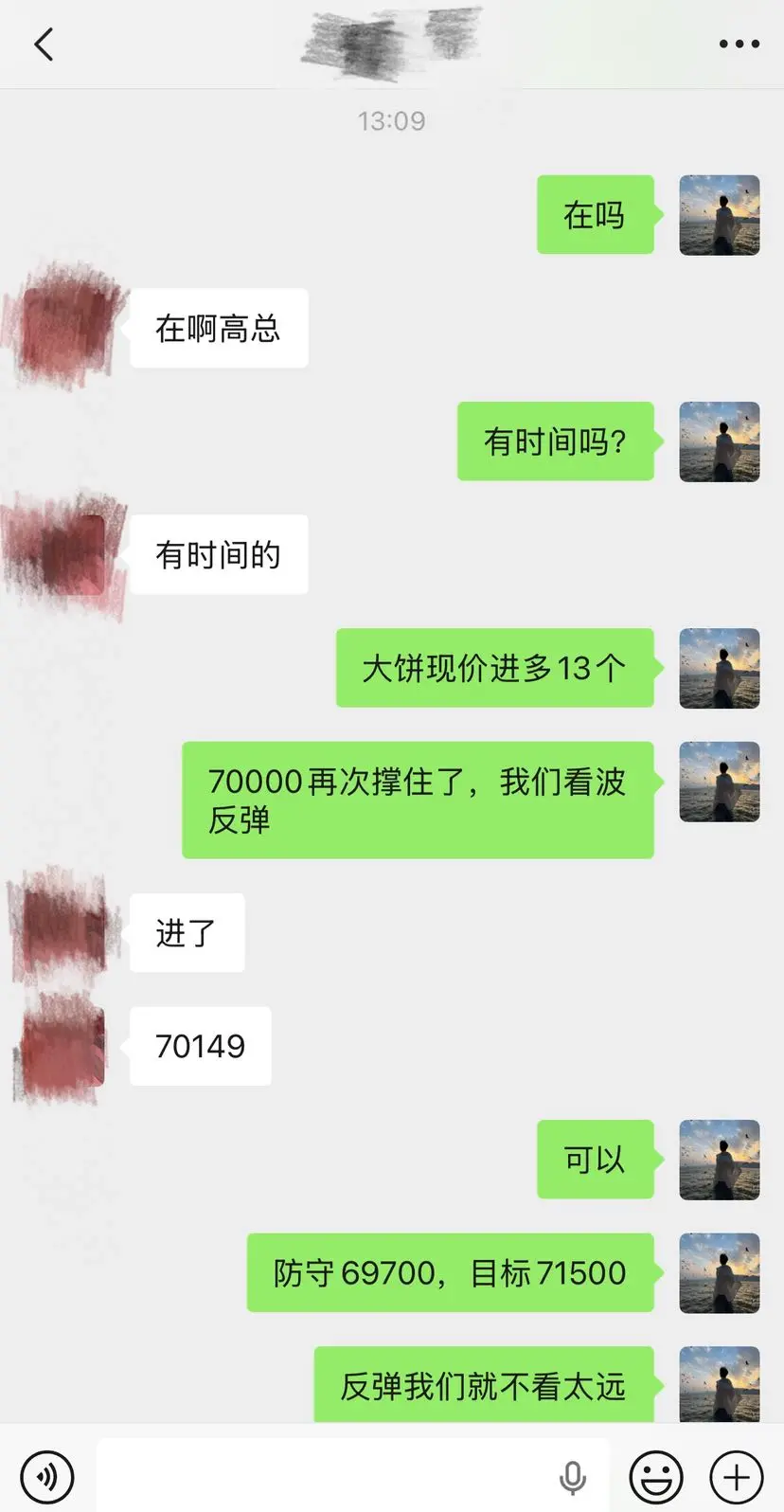
Task: Open the plus attachment menu
Action: point(734,1475)
